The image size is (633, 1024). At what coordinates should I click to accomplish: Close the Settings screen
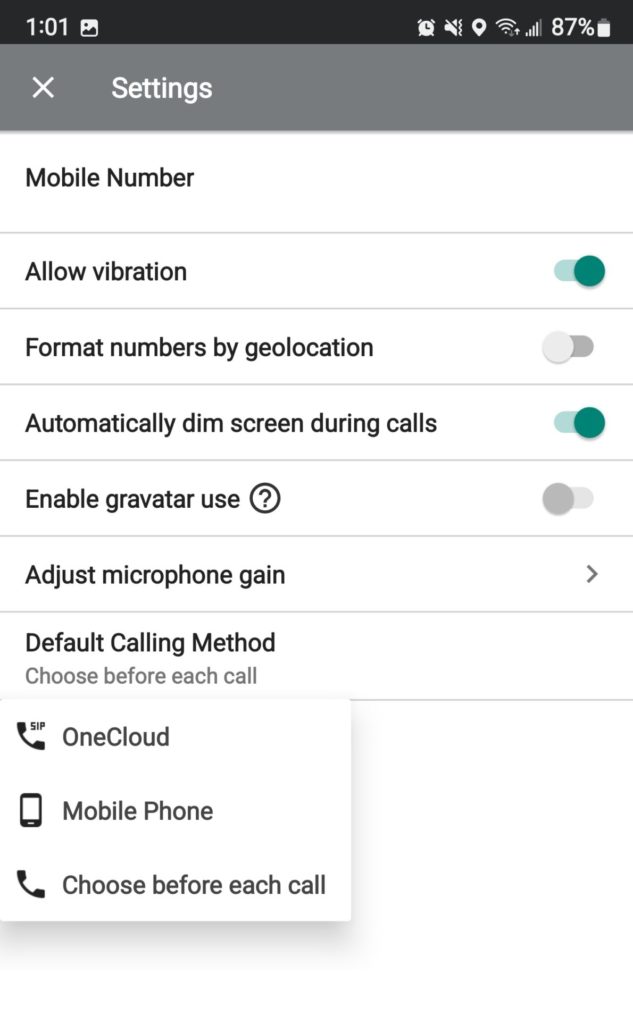43,88
